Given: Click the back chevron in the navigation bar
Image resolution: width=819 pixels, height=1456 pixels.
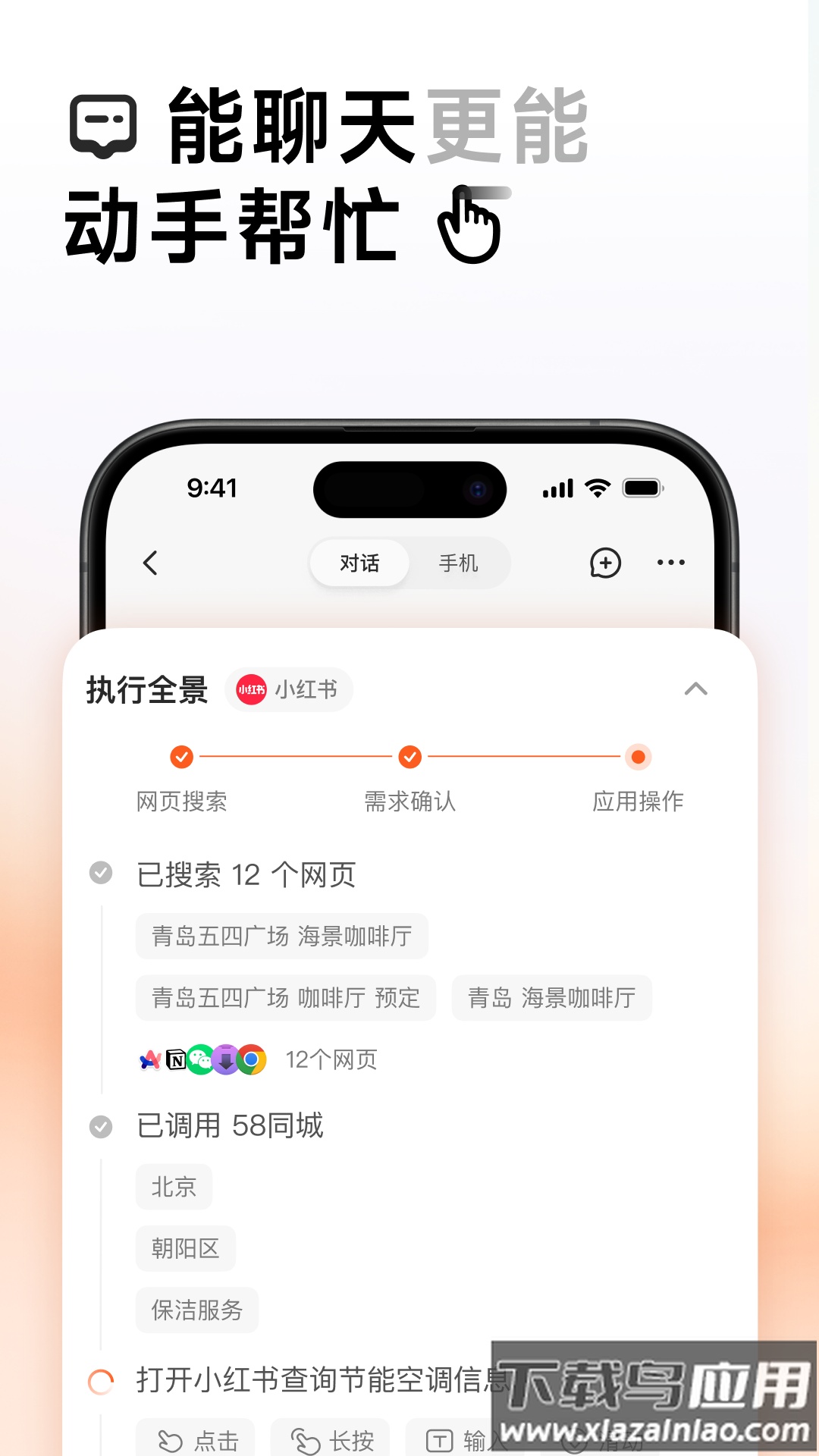Looking at the screenshot, I should 149,563.
